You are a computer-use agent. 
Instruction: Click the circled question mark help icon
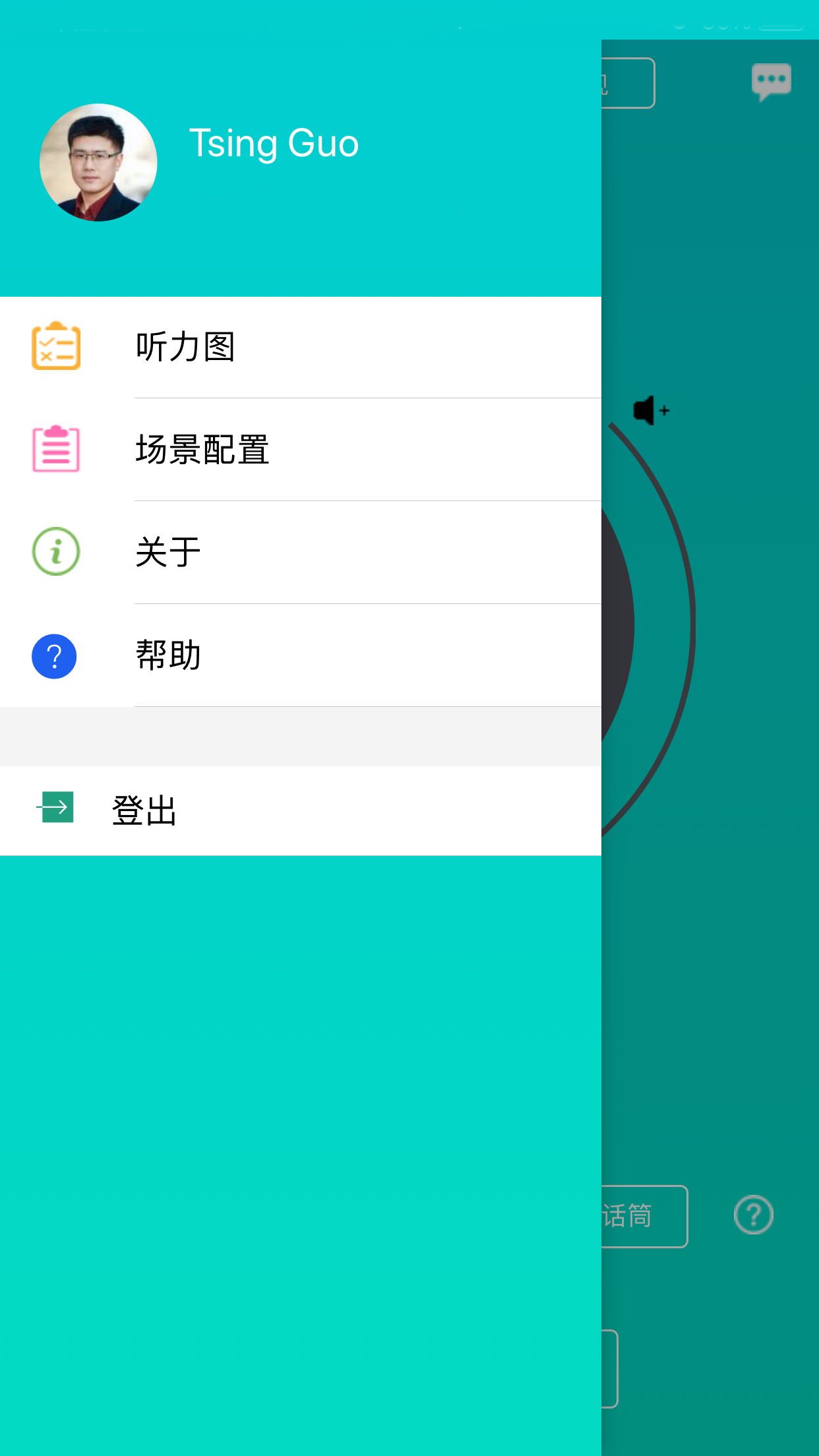(x=752, y=1214)
